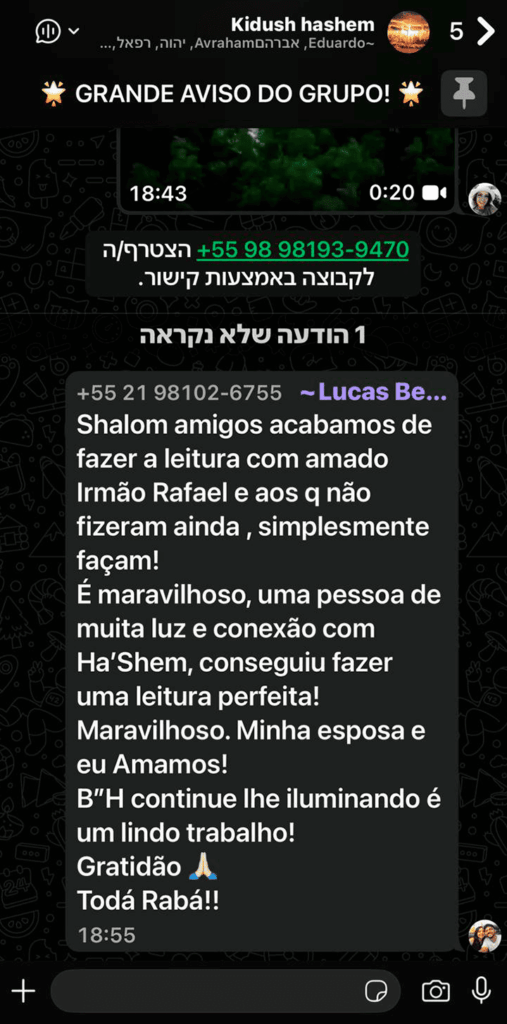This screenshot has width=507, height=1024.
Task: Open the camera to take a photo
Action: click(x=436, y=991)
